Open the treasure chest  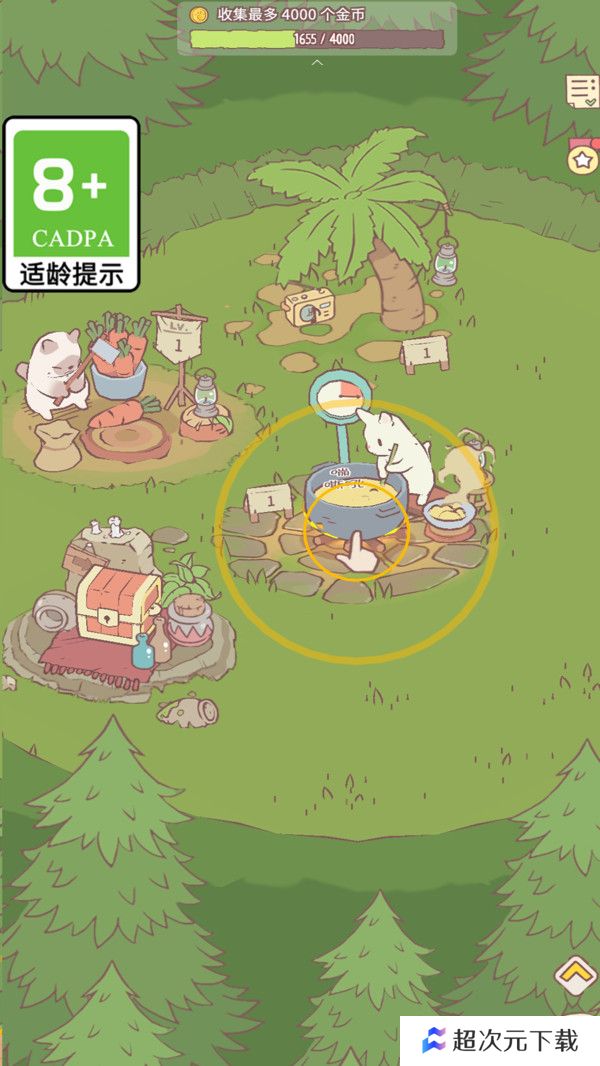(x=117, y=603)
